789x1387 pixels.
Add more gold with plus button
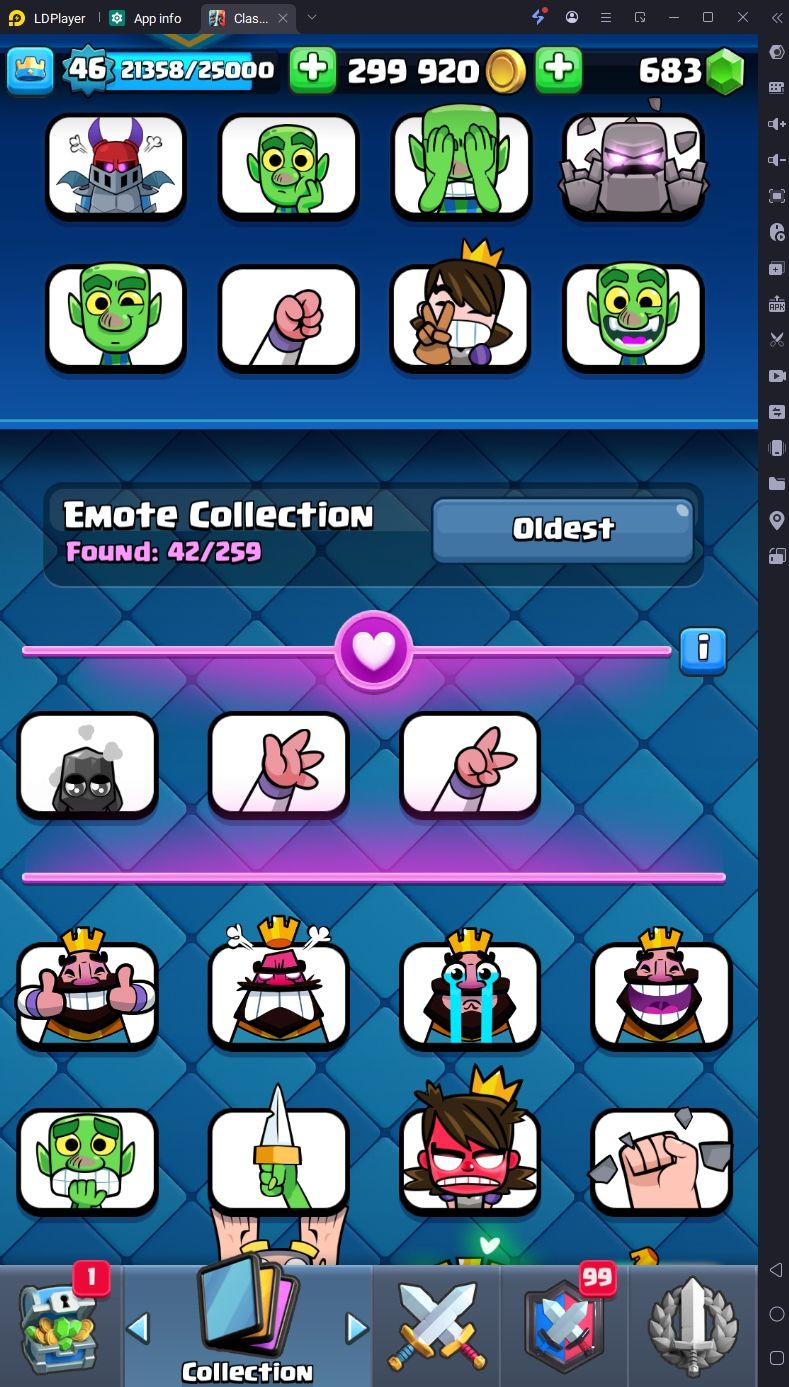tap(313, 70)
